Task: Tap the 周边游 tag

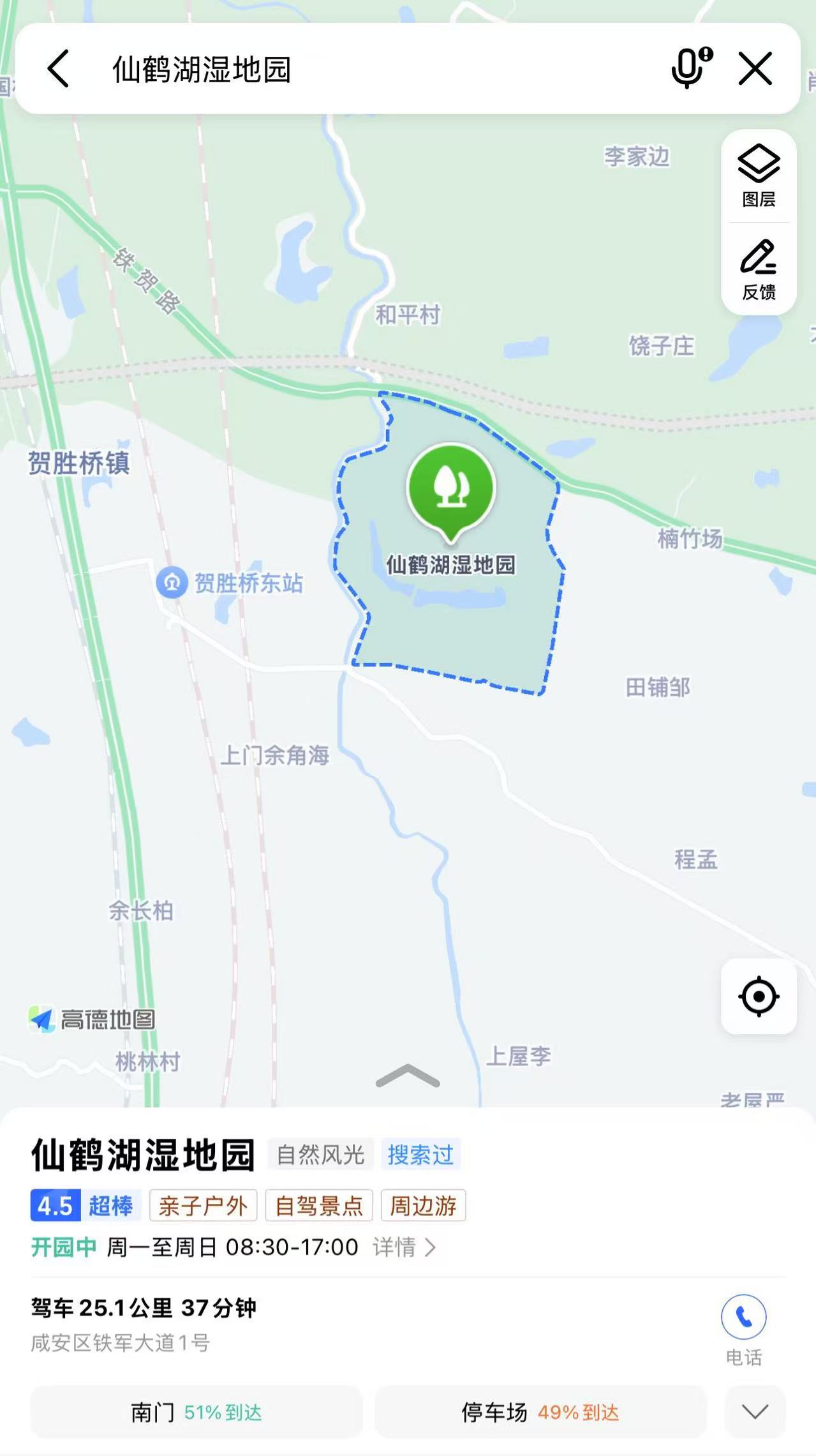Action: pyautogui.click(x=423, y=1206)
